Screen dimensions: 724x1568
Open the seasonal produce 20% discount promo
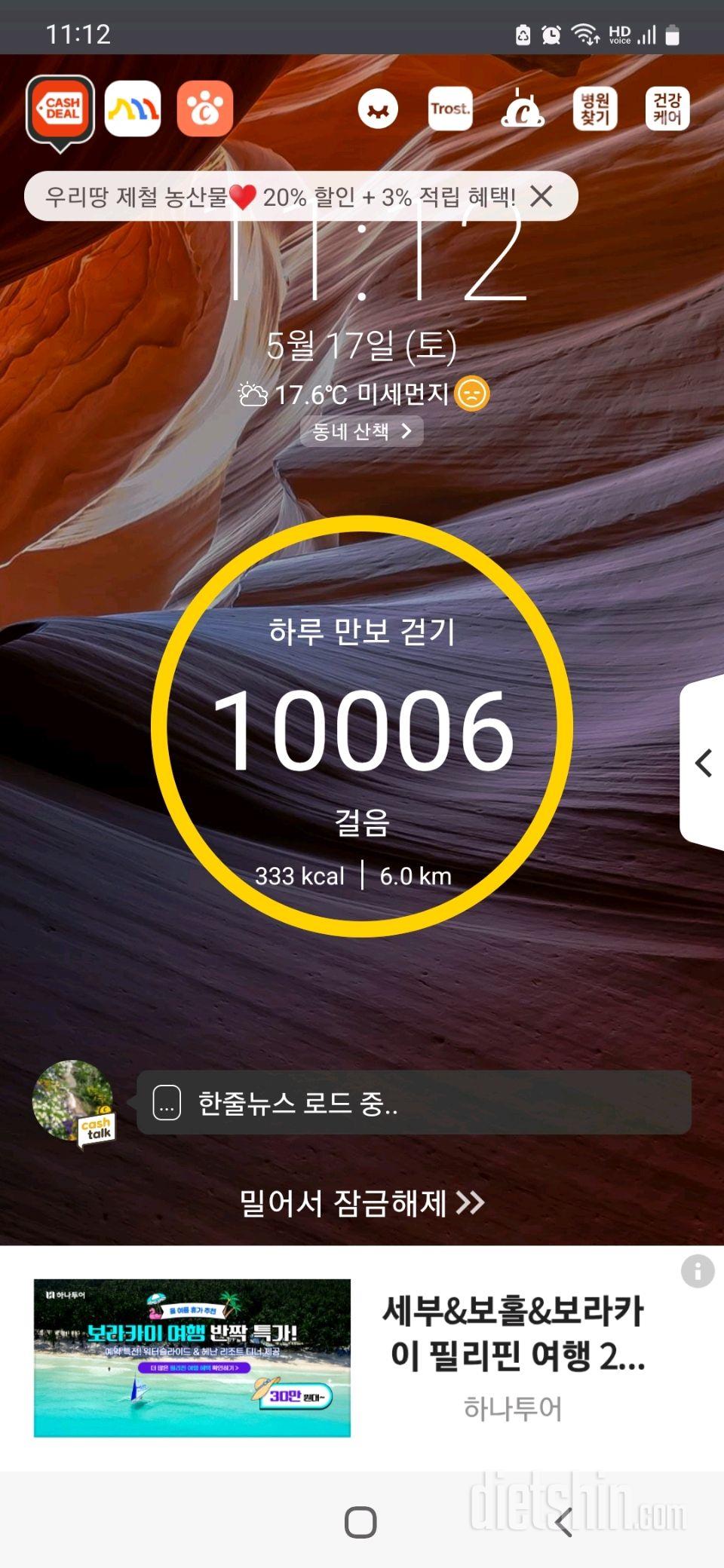click(x=279, y=197)
